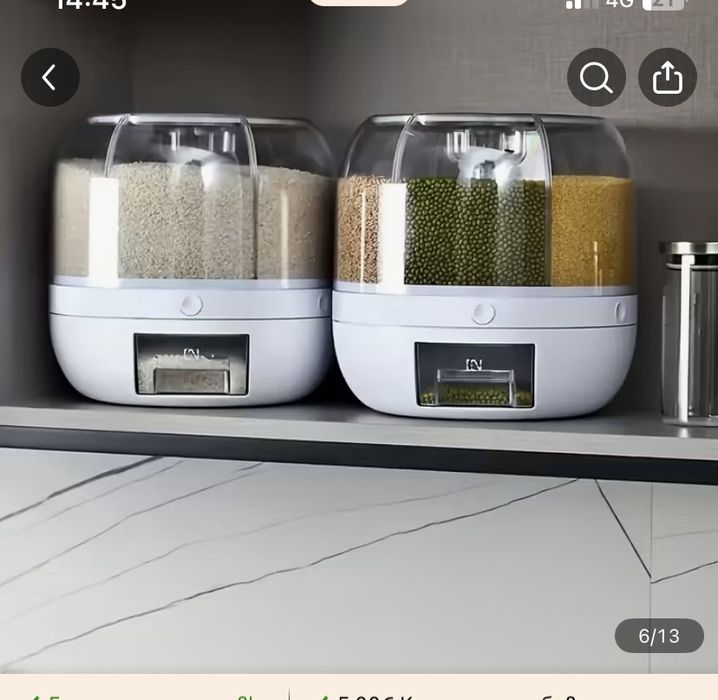The width and height of the screenshot is (718, 700).
Task: Go back to the previous screen
Action: click(x=50, y=77)
